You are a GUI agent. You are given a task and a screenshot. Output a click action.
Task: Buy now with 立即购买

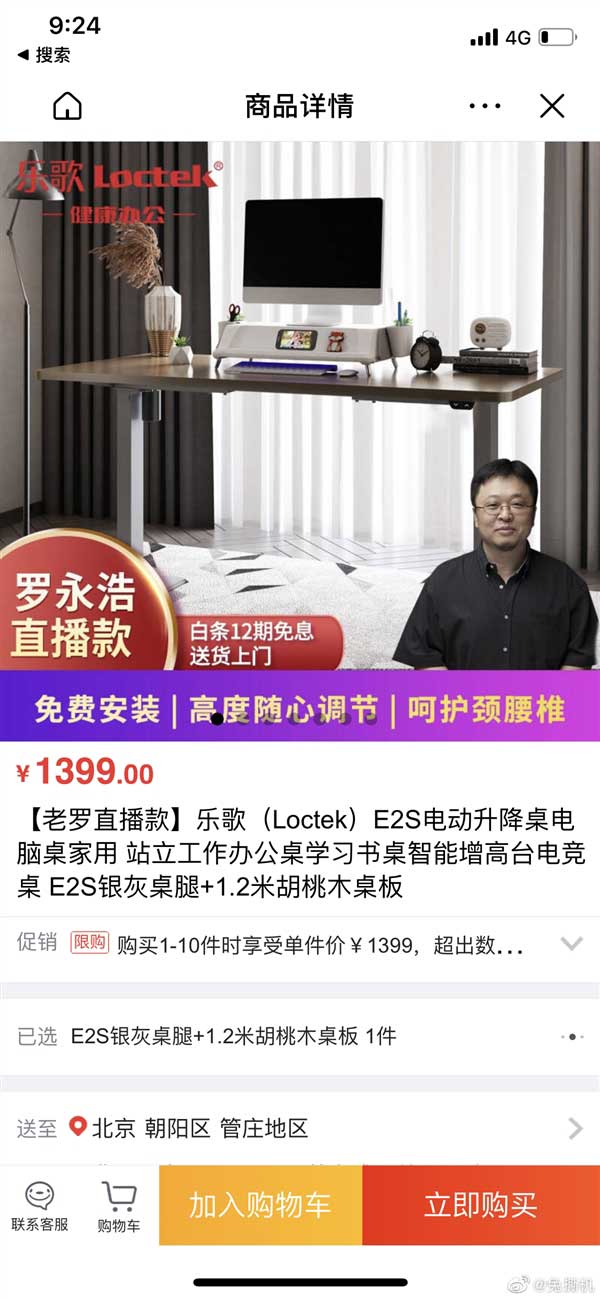click(x=481, y=1205)
